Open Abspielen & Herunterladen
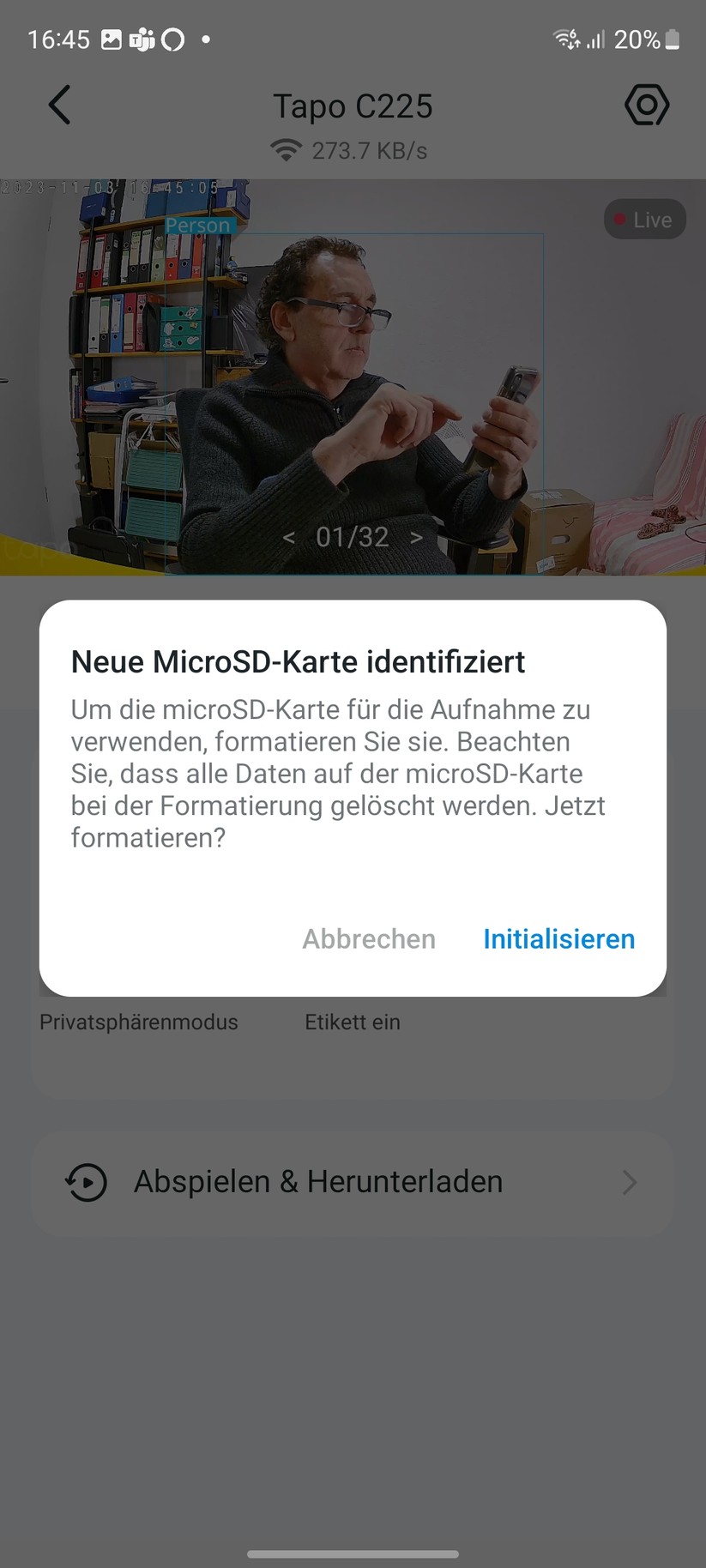 pyautogui.click(x=317, y=1182)
